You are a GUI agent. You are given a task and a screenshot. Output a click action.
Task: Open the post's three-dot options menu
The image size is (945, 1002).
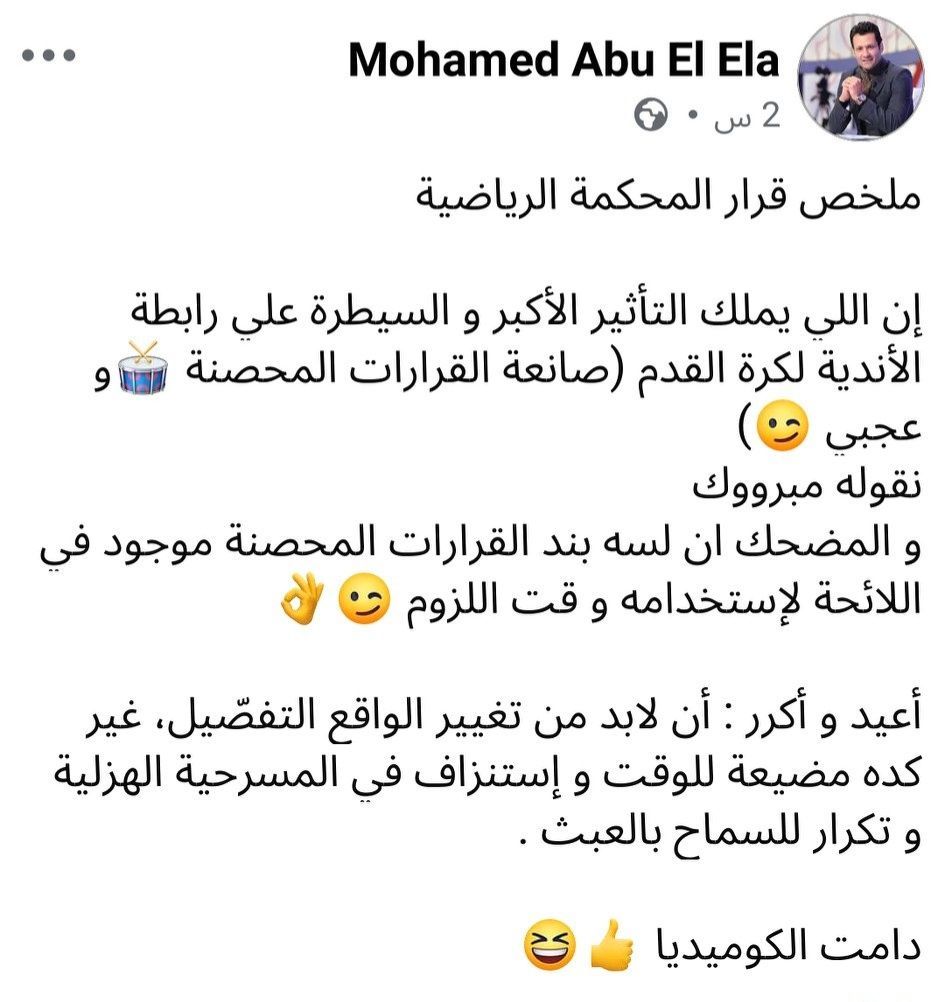(49, 56)
